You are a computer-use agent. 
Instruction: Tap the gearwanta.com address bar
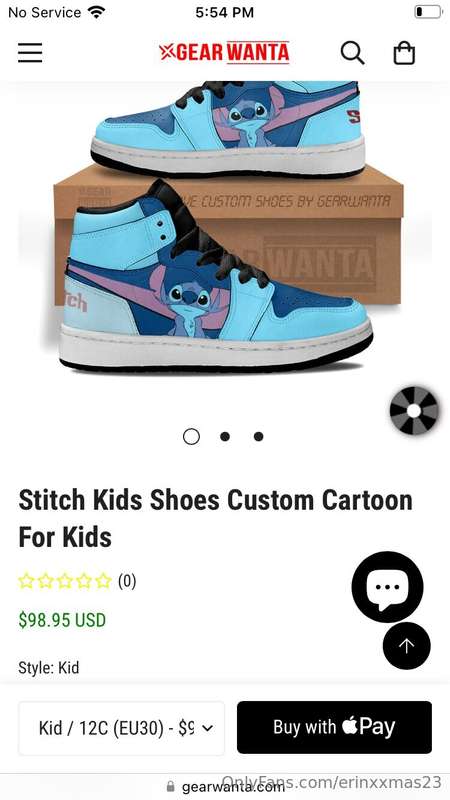(x=225, y=786)
